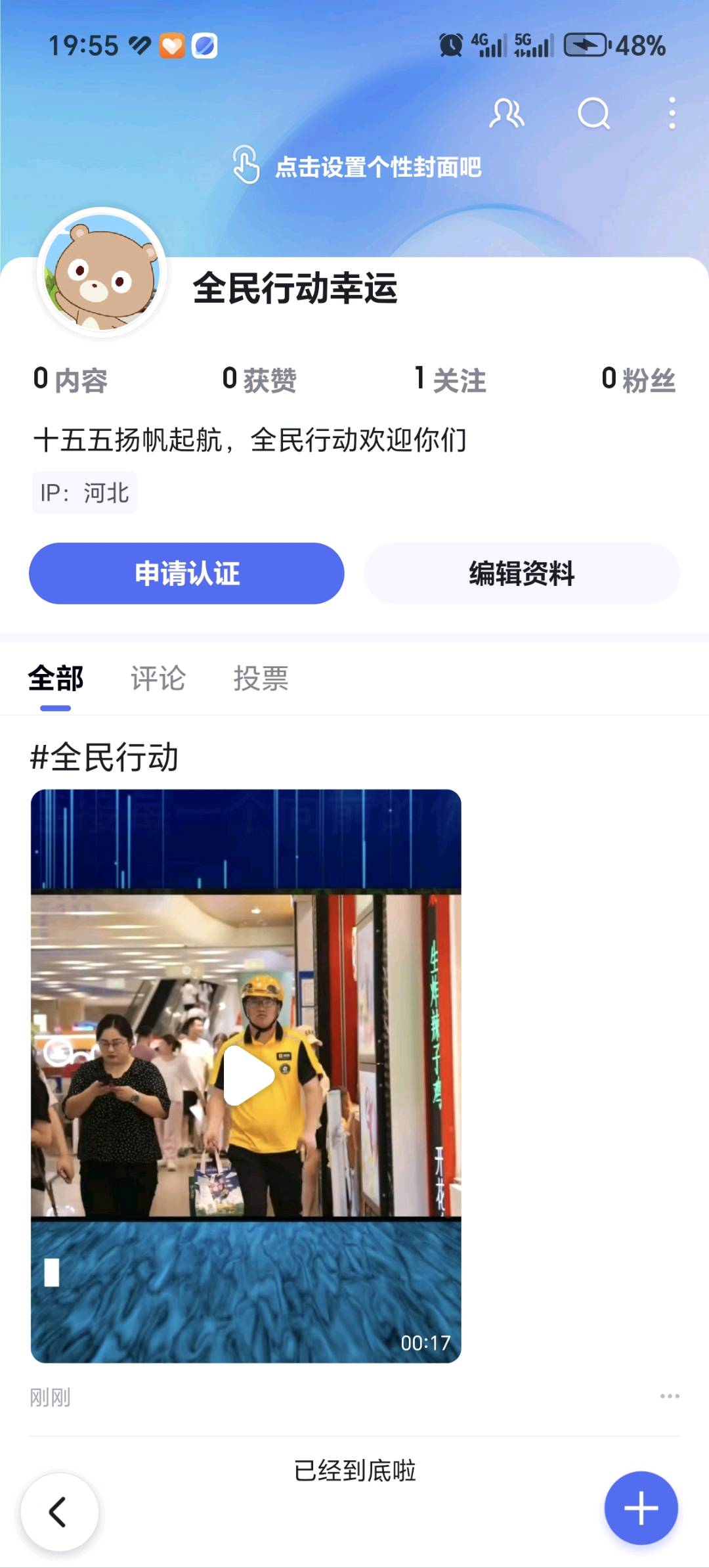This screenshot has height=1568, width=709.
Task: Click the 粉丝 followers count
Action: click(638, 380)
